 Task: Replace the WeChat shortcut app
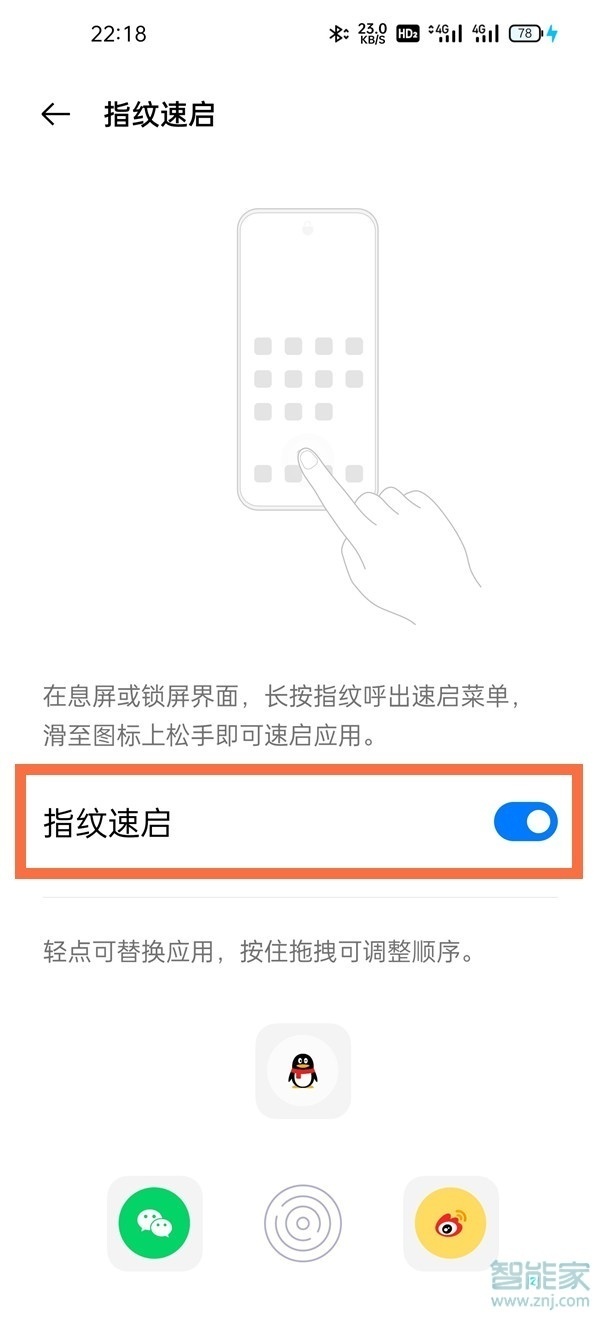pyautogui.click(x=154, y=1222)
